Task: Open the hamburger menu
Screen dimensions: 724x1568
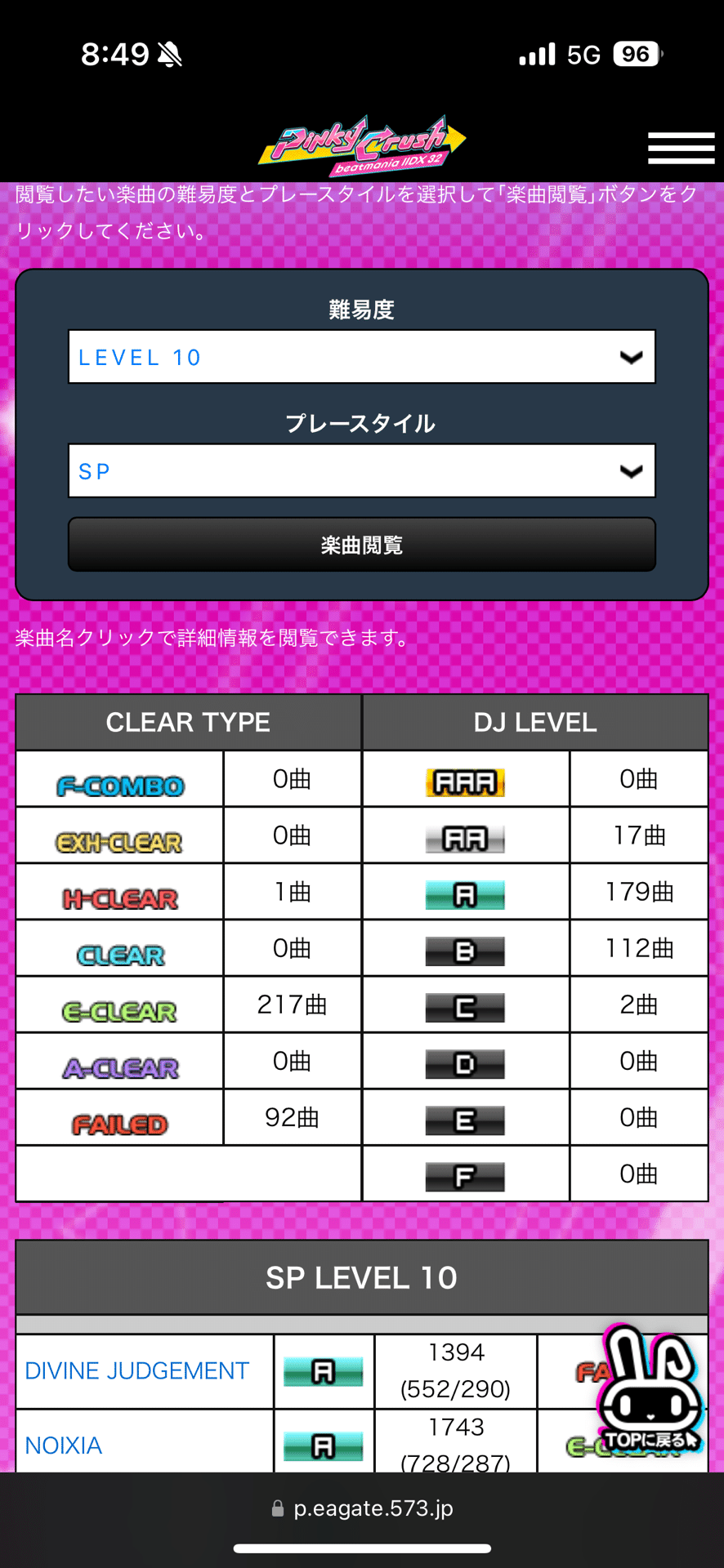Action: (681, 148)
